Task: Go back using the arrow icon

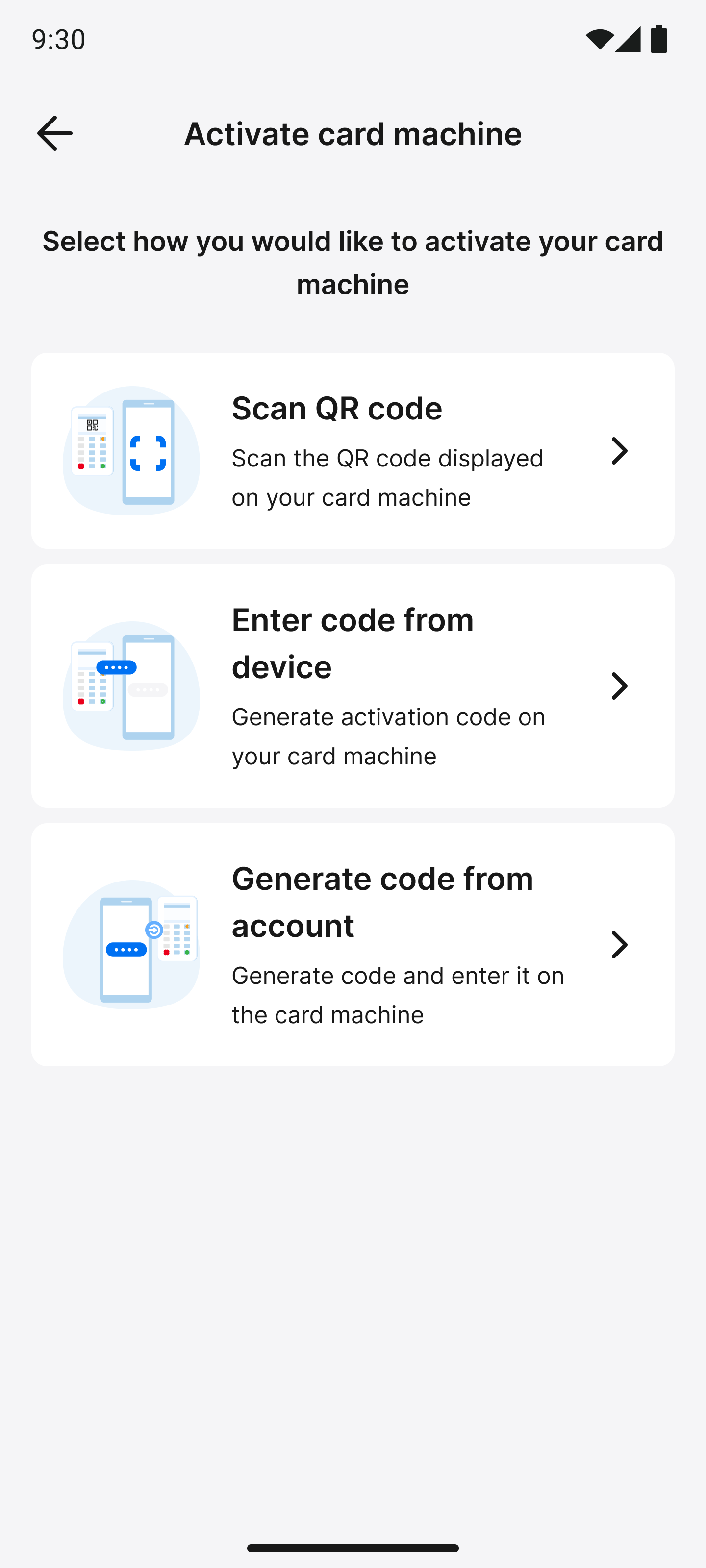Action: click(x=55, y=133)
